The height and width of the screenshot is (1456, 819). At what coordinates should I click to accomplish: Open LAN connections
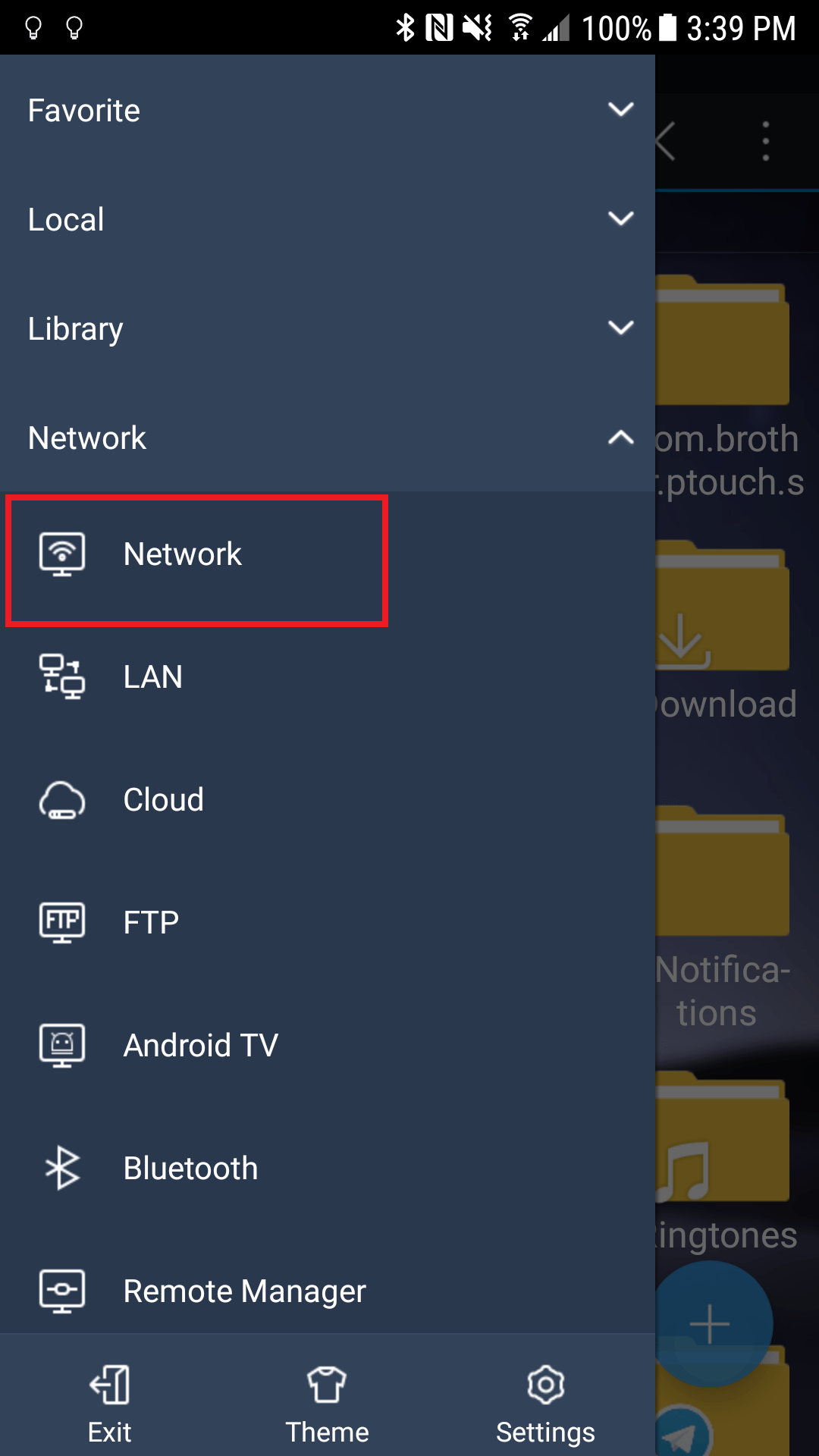coord(328,677)
